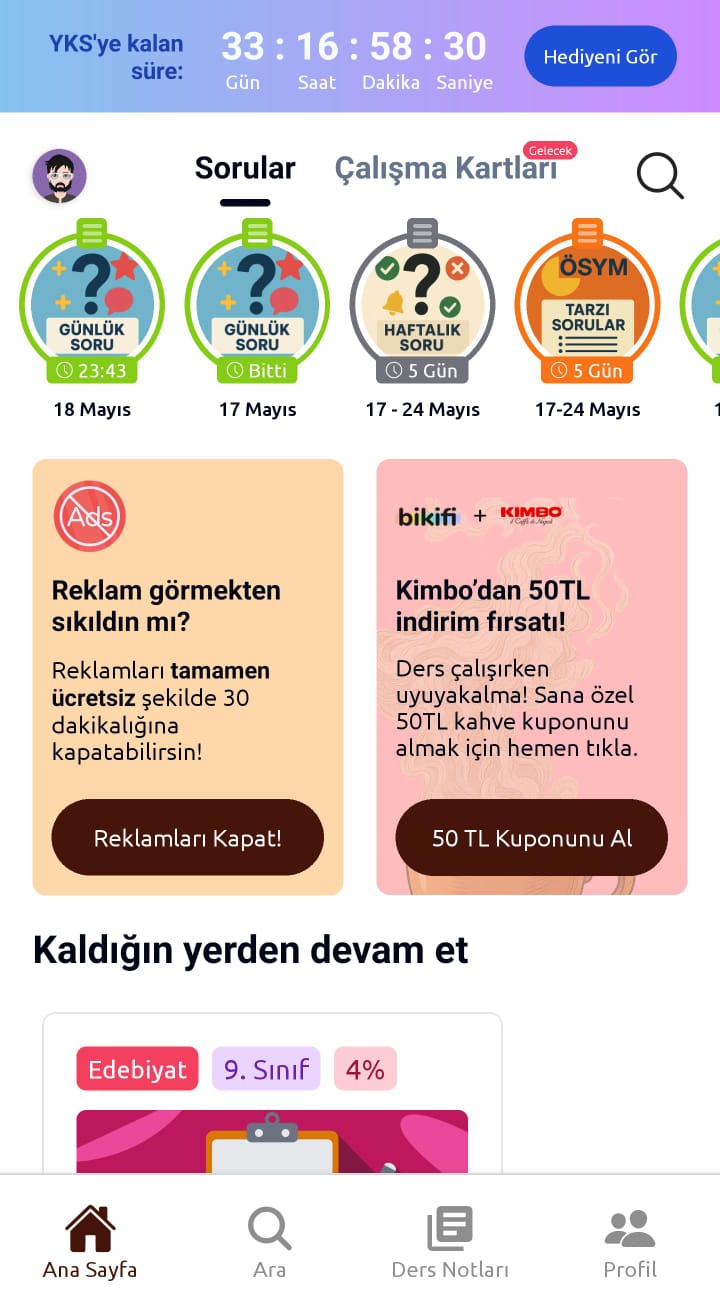Tap Reklamları Kapat to disable ads
Viewport: 720px width, 1308px height.
pos(187,837)
